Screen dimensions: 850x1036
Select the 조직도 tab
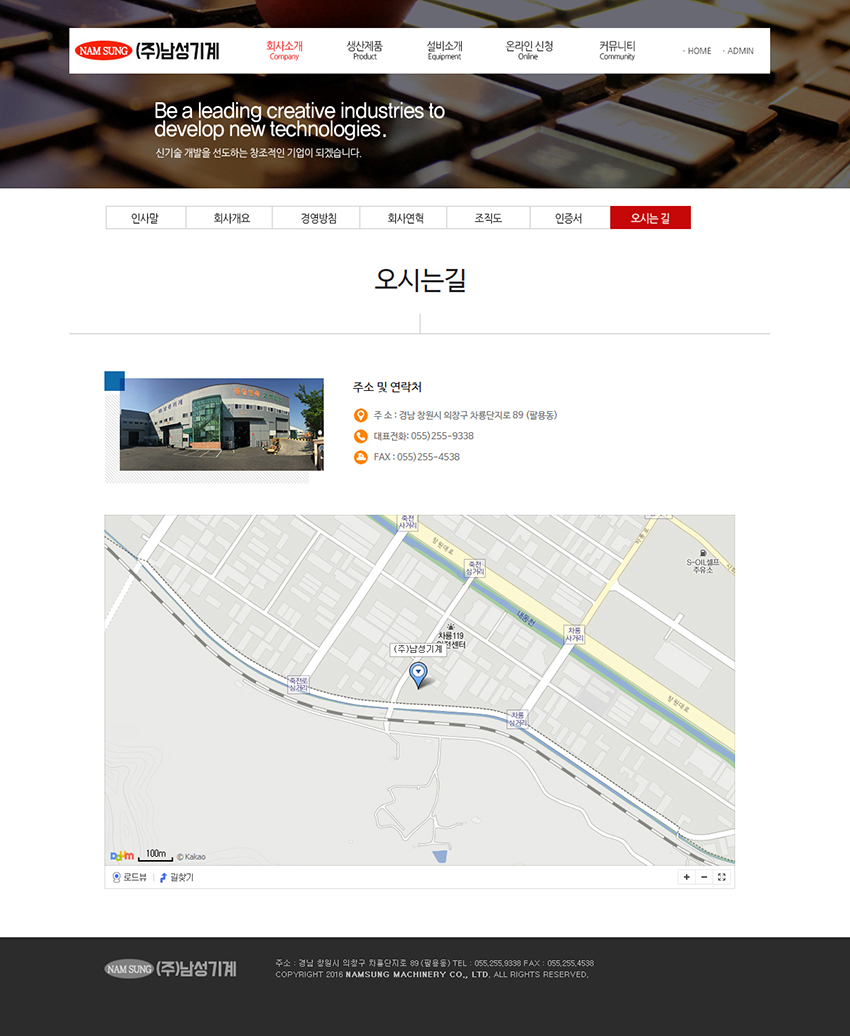[488, 218]
